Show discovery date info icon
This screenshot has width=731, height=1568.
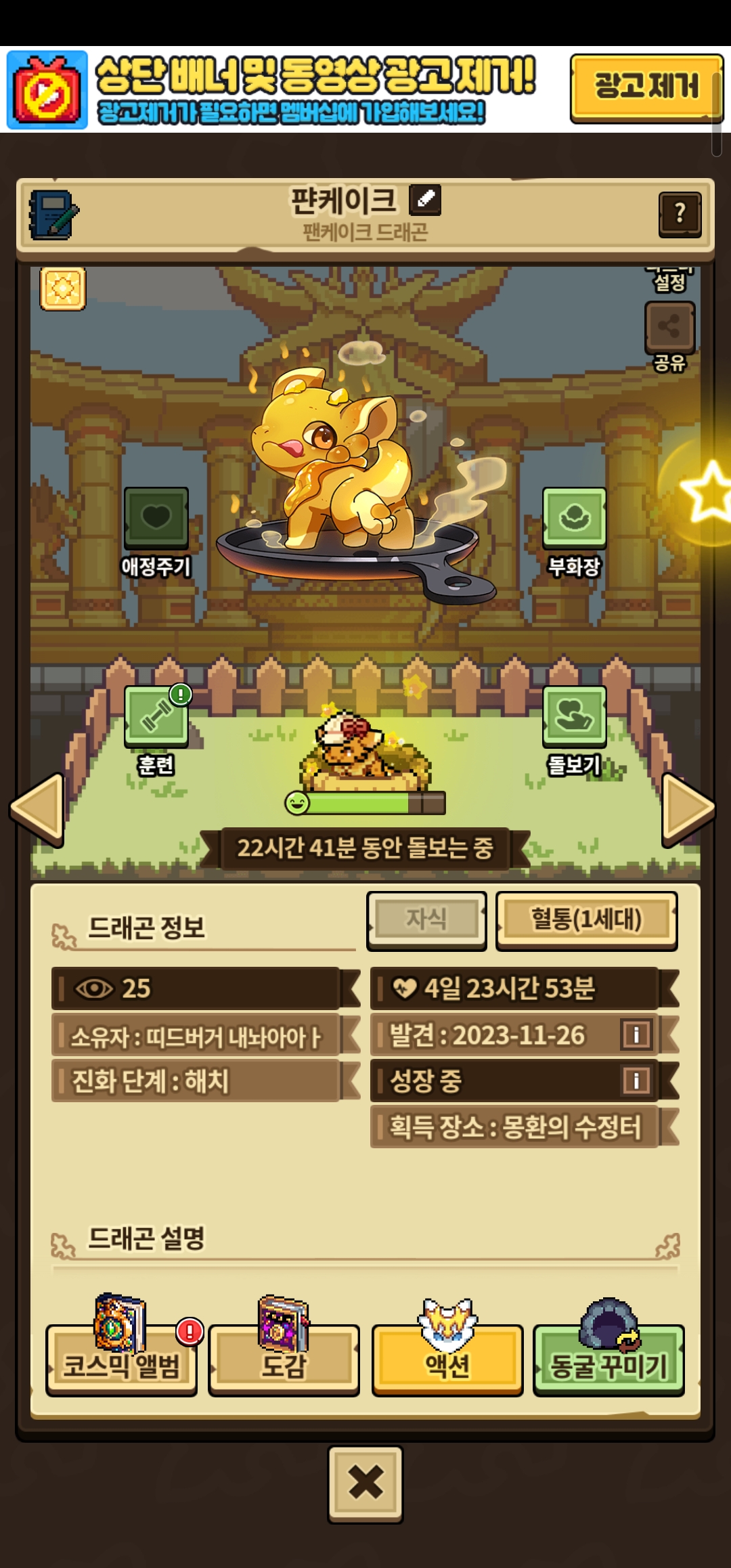click(x=636, y=1035)
